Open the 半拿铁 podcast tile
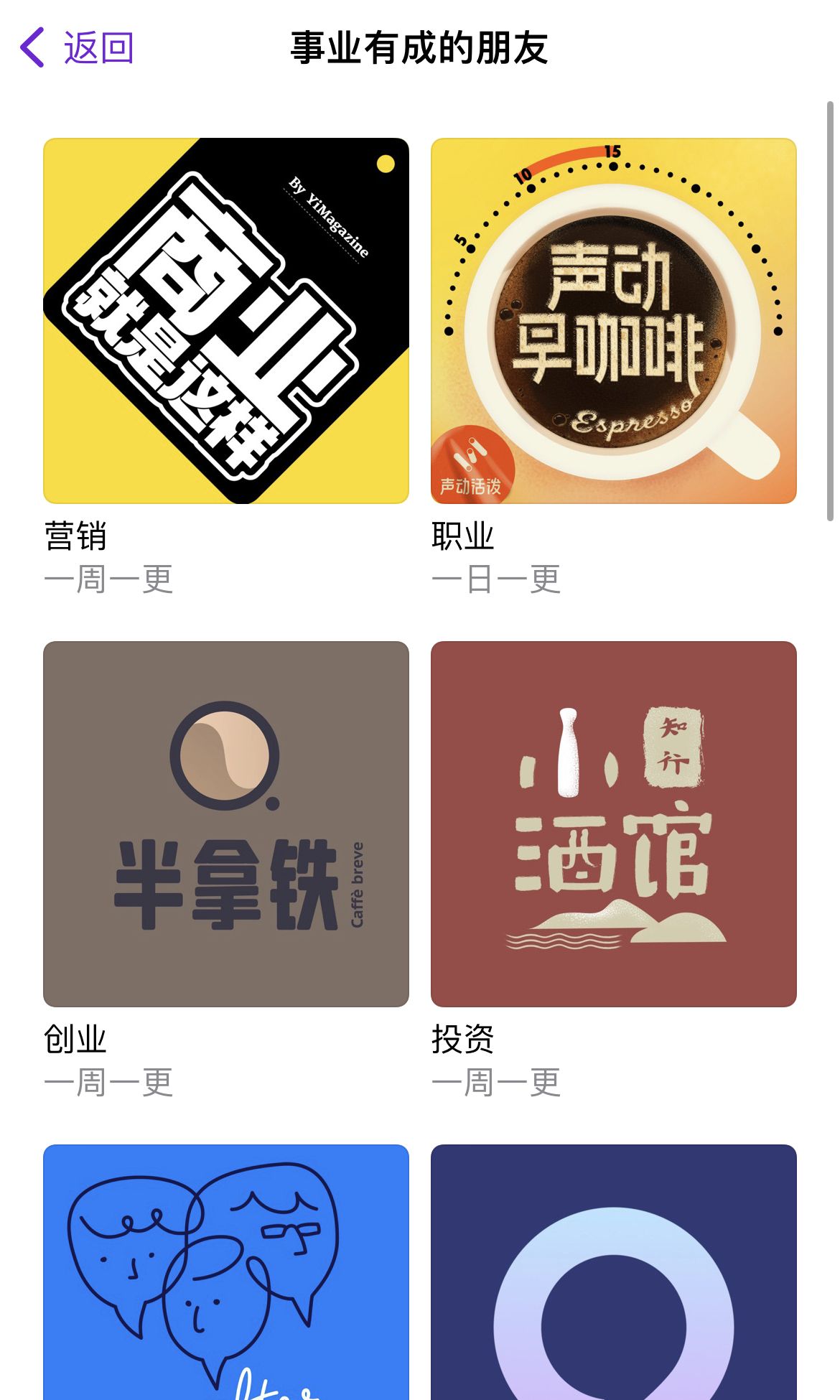 coord(226,824)
